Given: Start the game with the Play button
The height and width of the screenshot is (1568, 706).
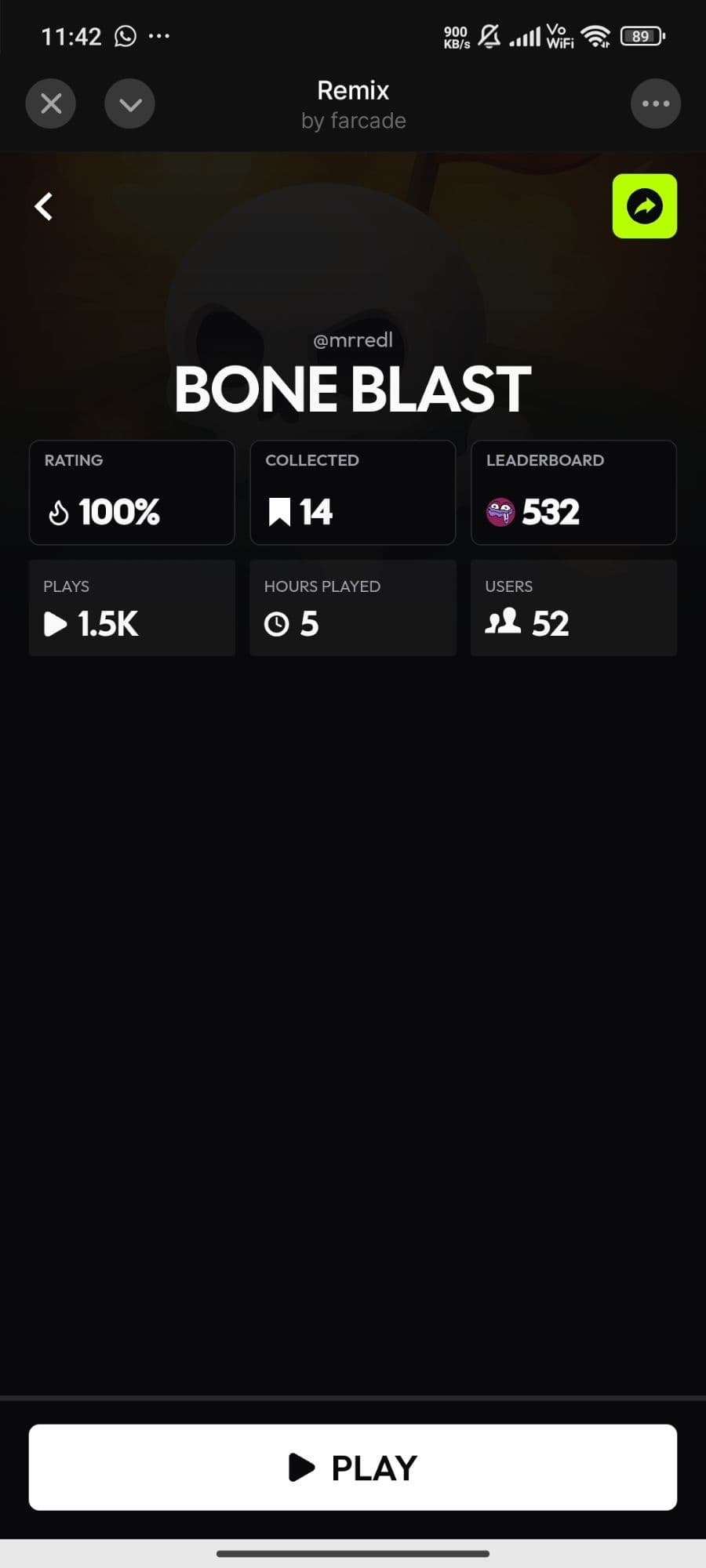Looking at the screenshot, I should (x=353, y=1467).
